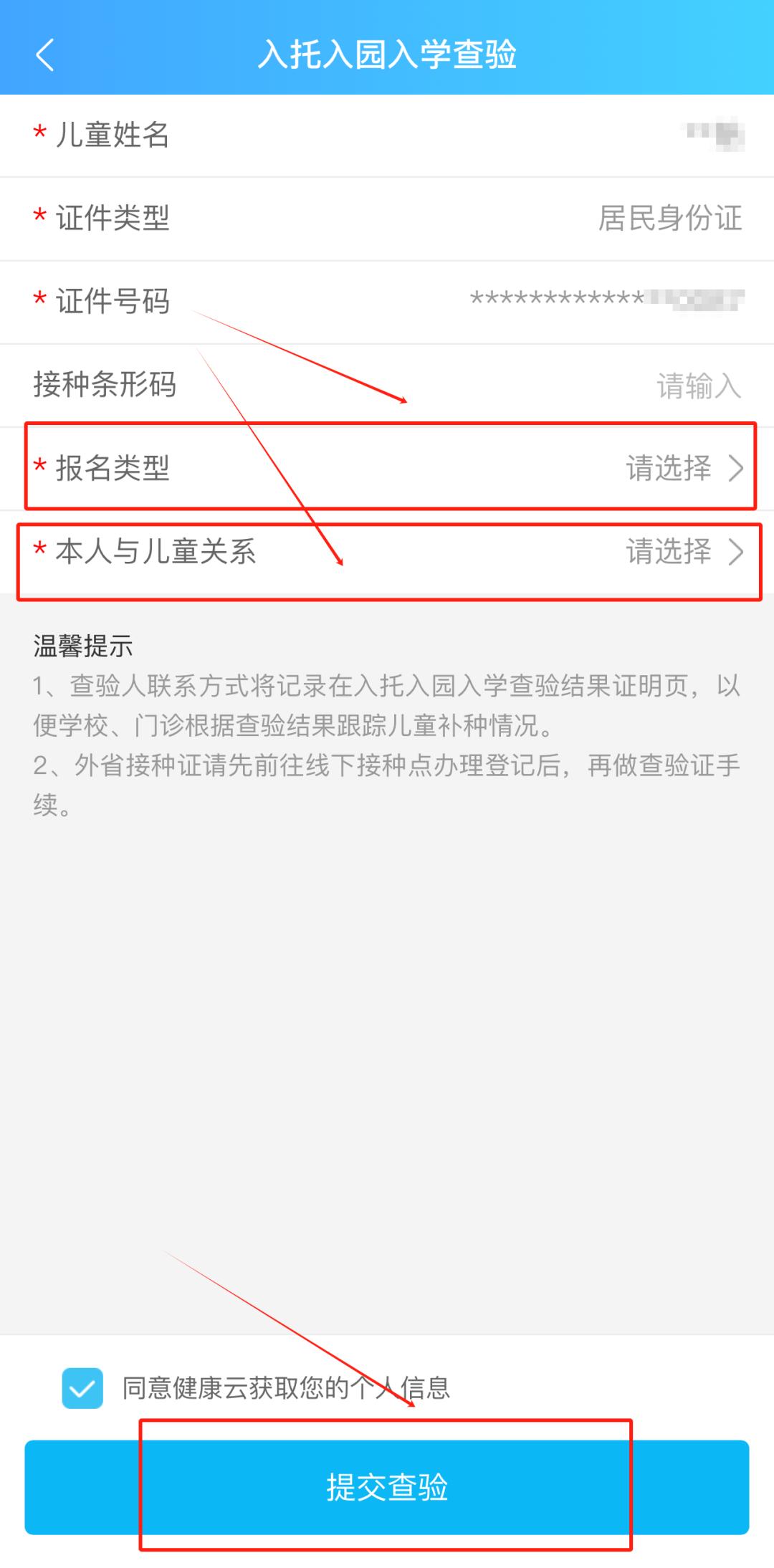The image size is (774, 1568).
Task: Edit the 证件号码 field
Action: coord(387,302)
